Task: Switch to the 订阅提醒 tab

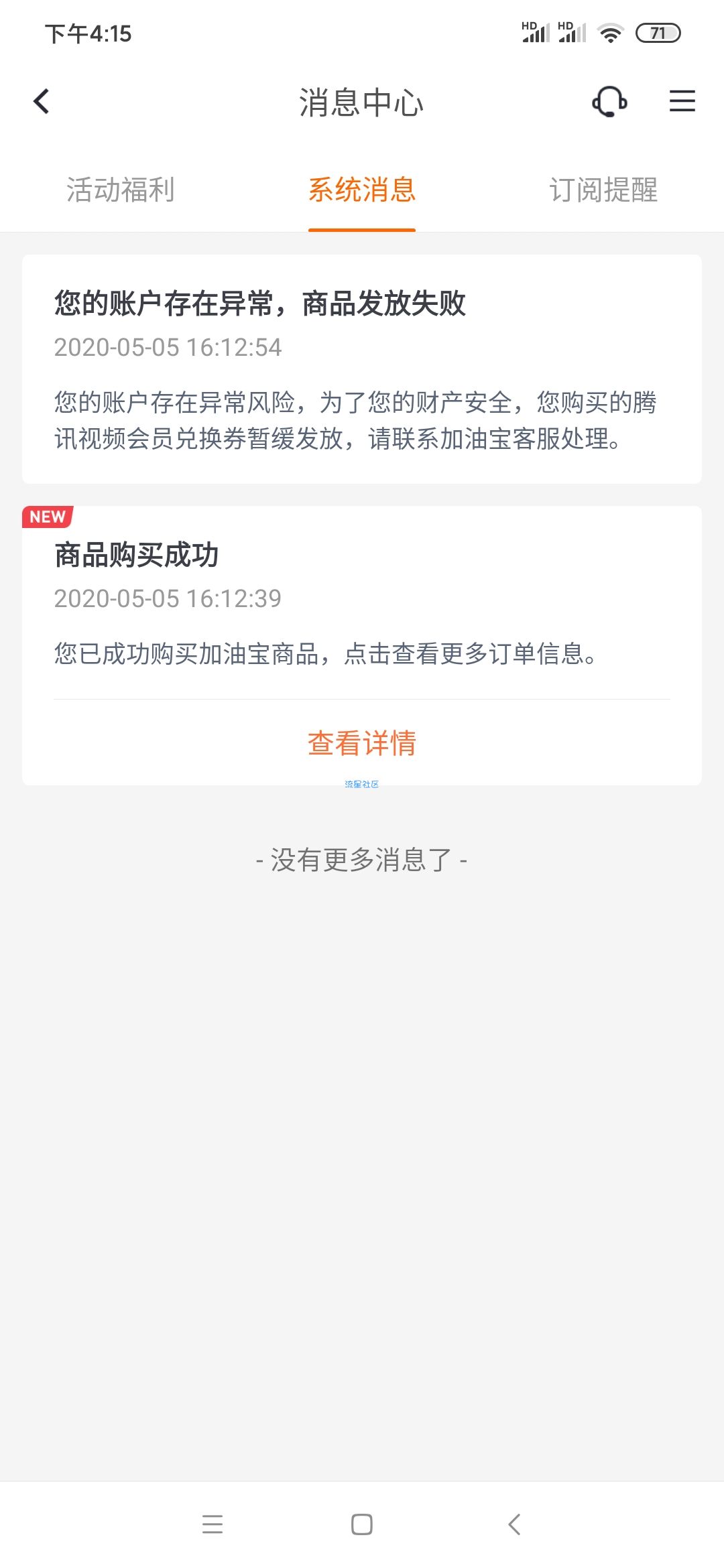Action: click(x=603, y=190)
